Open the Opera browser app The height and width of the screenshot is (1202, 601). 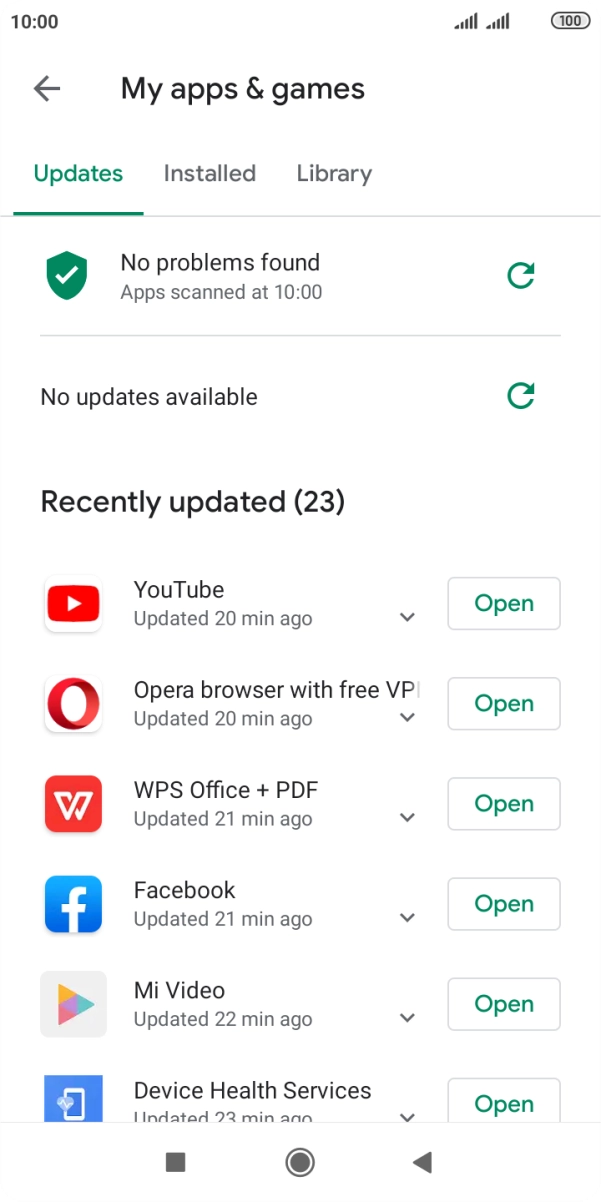[x=503, y=703]
